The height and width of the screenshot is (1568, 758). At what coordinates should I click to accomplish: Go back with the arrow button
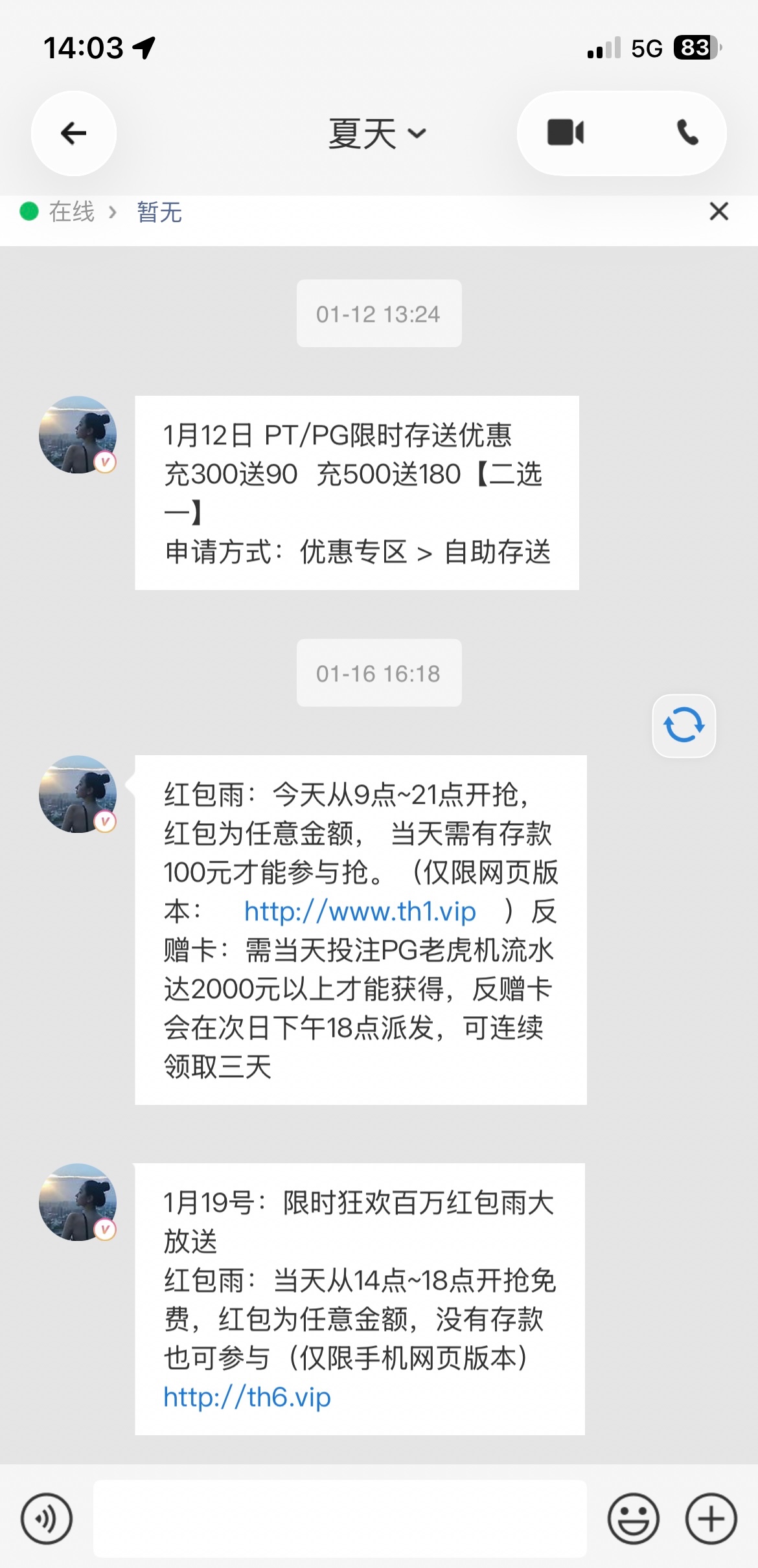(74, 133)
